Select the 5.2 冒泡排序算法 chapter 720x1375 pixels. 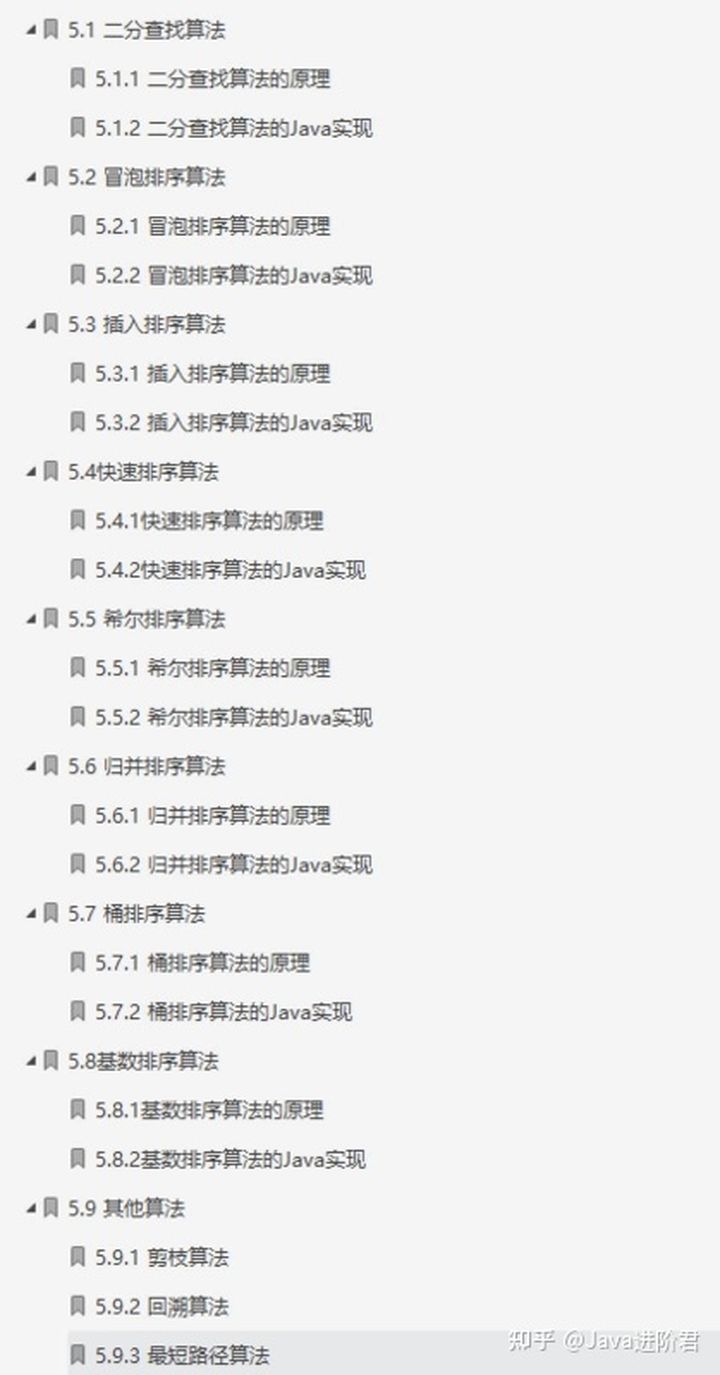coord(146,177)
